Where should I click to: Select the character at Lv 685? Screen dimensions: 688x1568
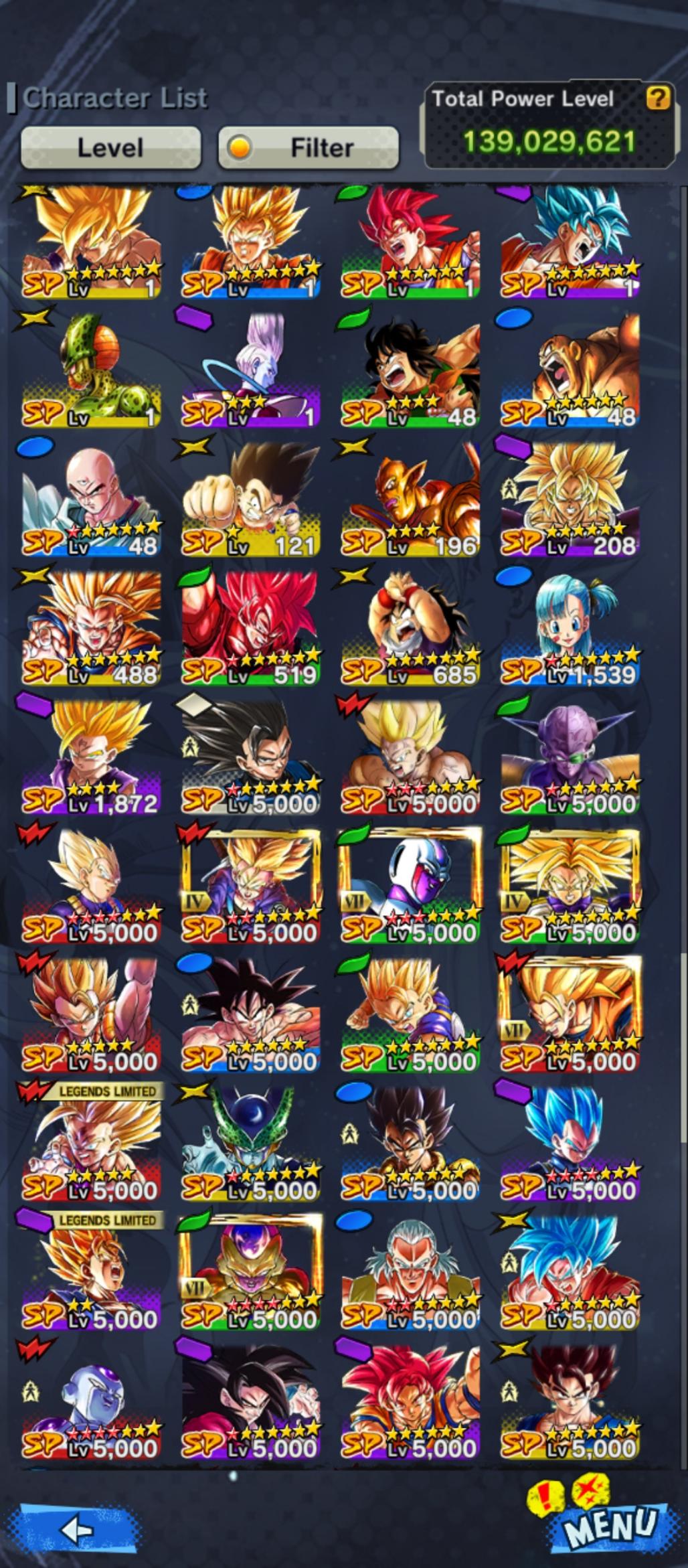point(411,628)
